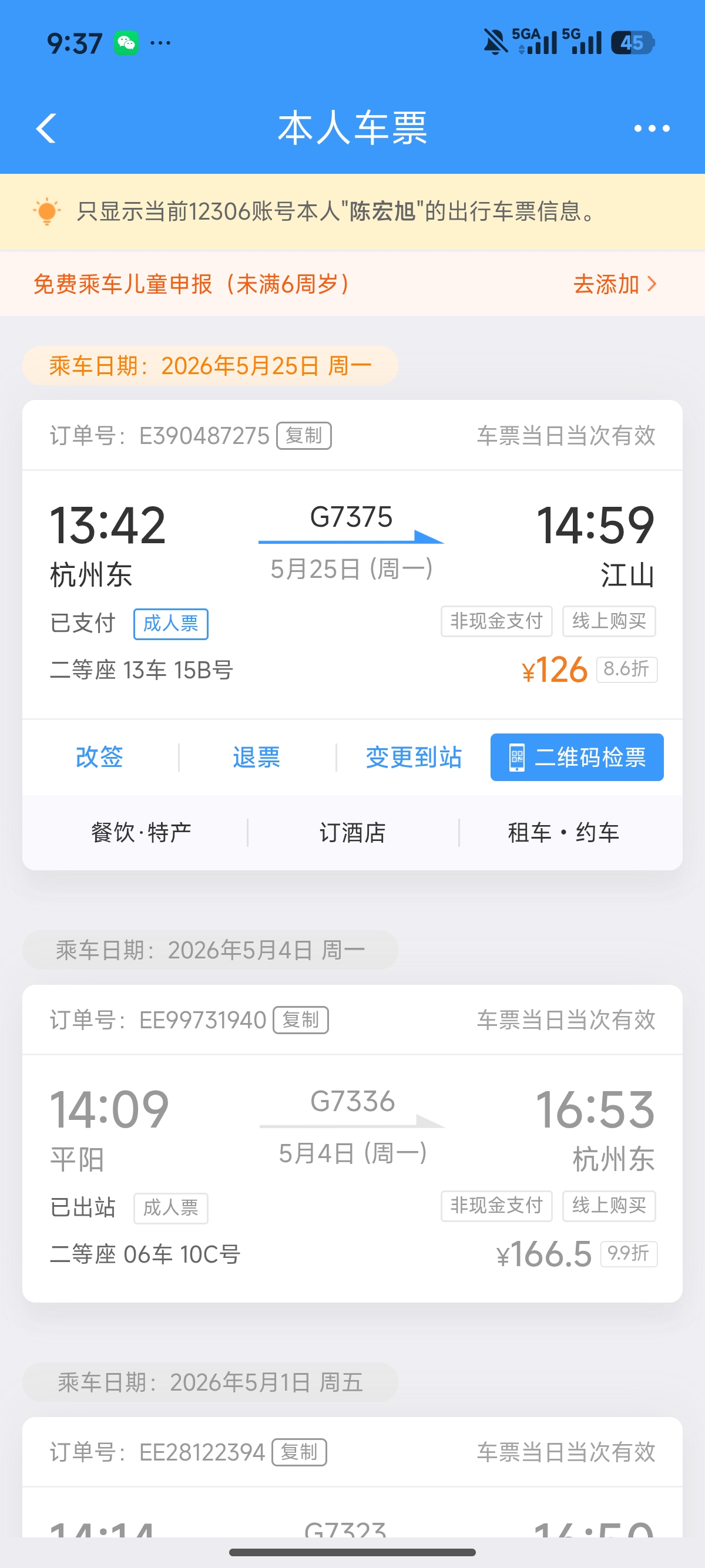Screen dimensions: 705x1568
Task: Open 餐饮·特产 food and specialties
Action: [141, 832]
